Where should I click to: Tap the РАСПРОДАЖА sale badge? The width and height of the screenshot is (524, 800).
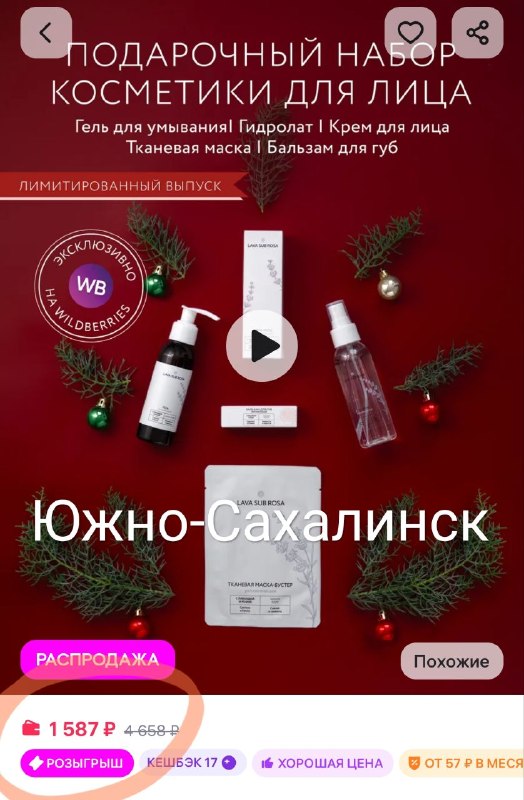(97, 659)
